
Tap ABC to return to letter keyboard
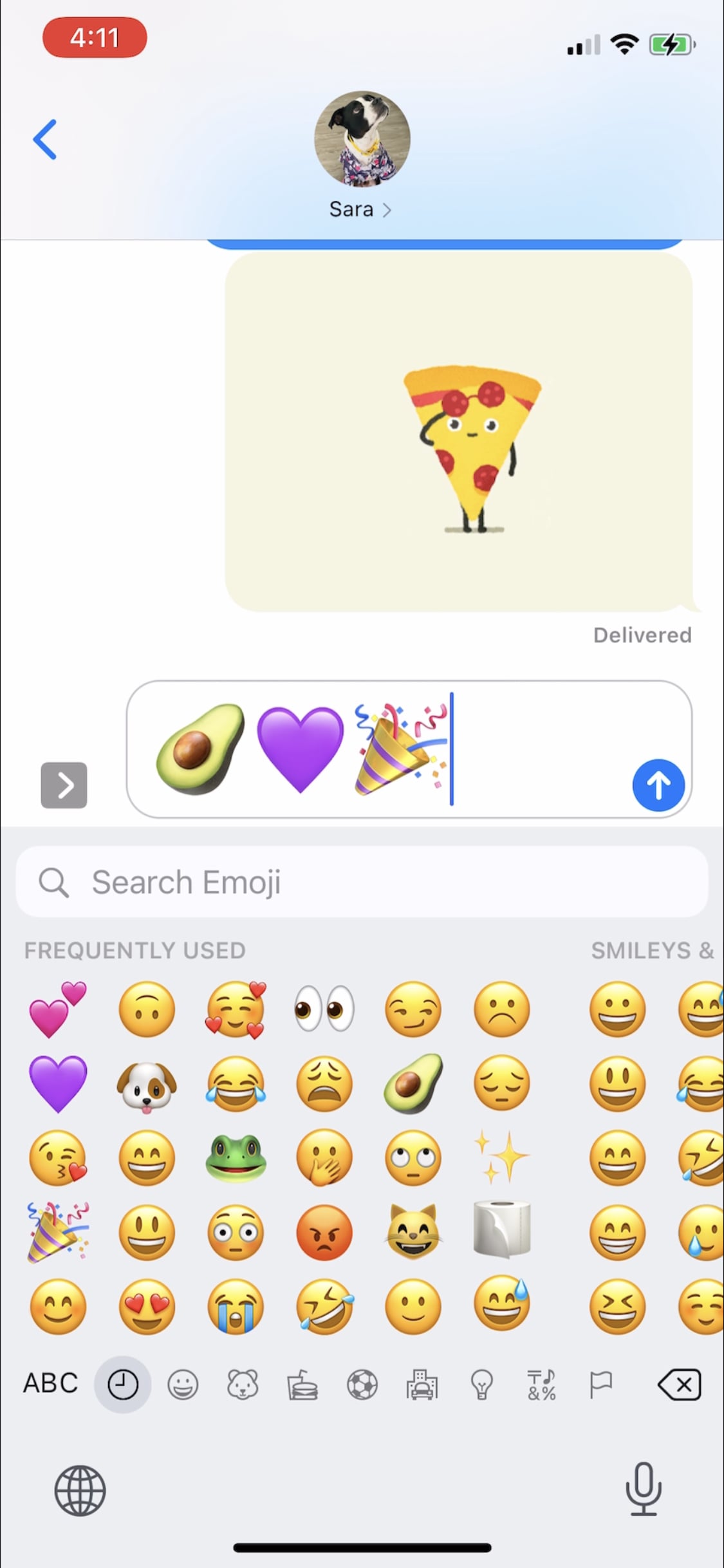pyautogui.click(x=50, y=1384)
